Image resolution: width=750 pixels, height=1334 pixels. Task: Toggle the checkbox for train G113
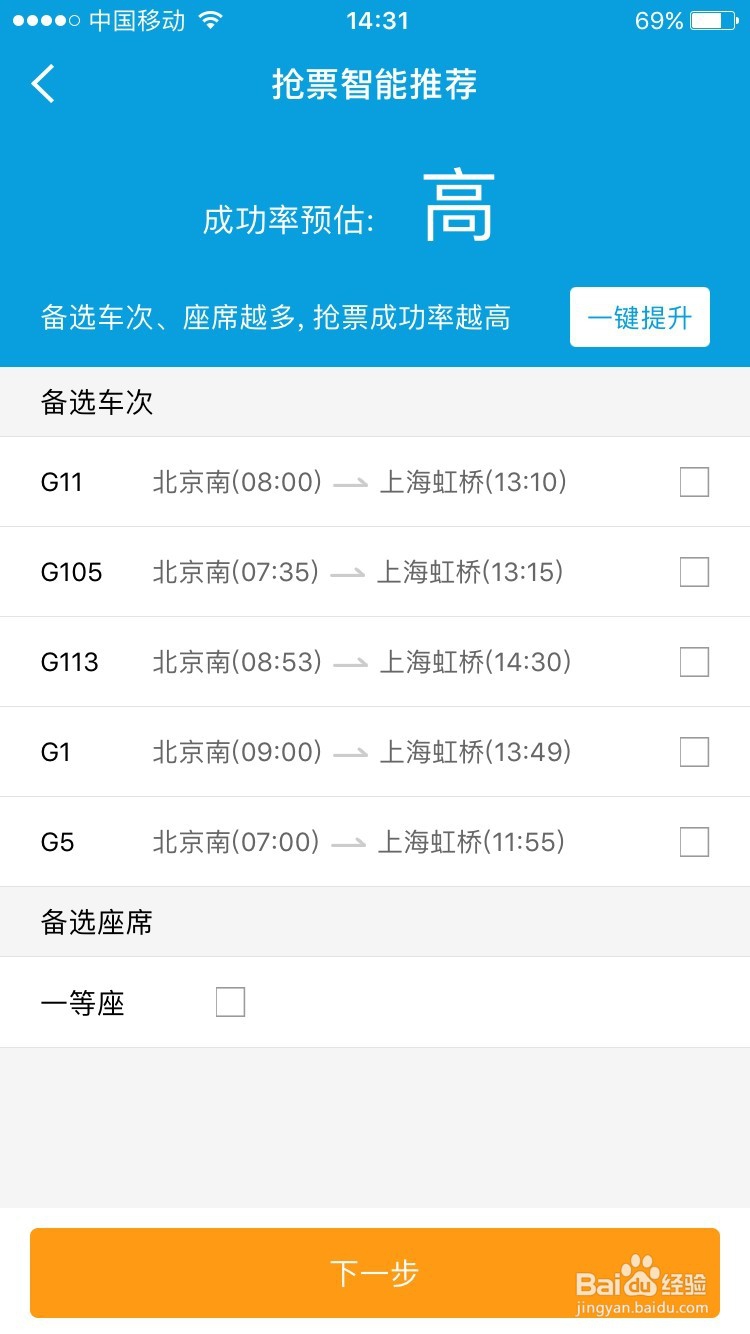coord(693,662)
